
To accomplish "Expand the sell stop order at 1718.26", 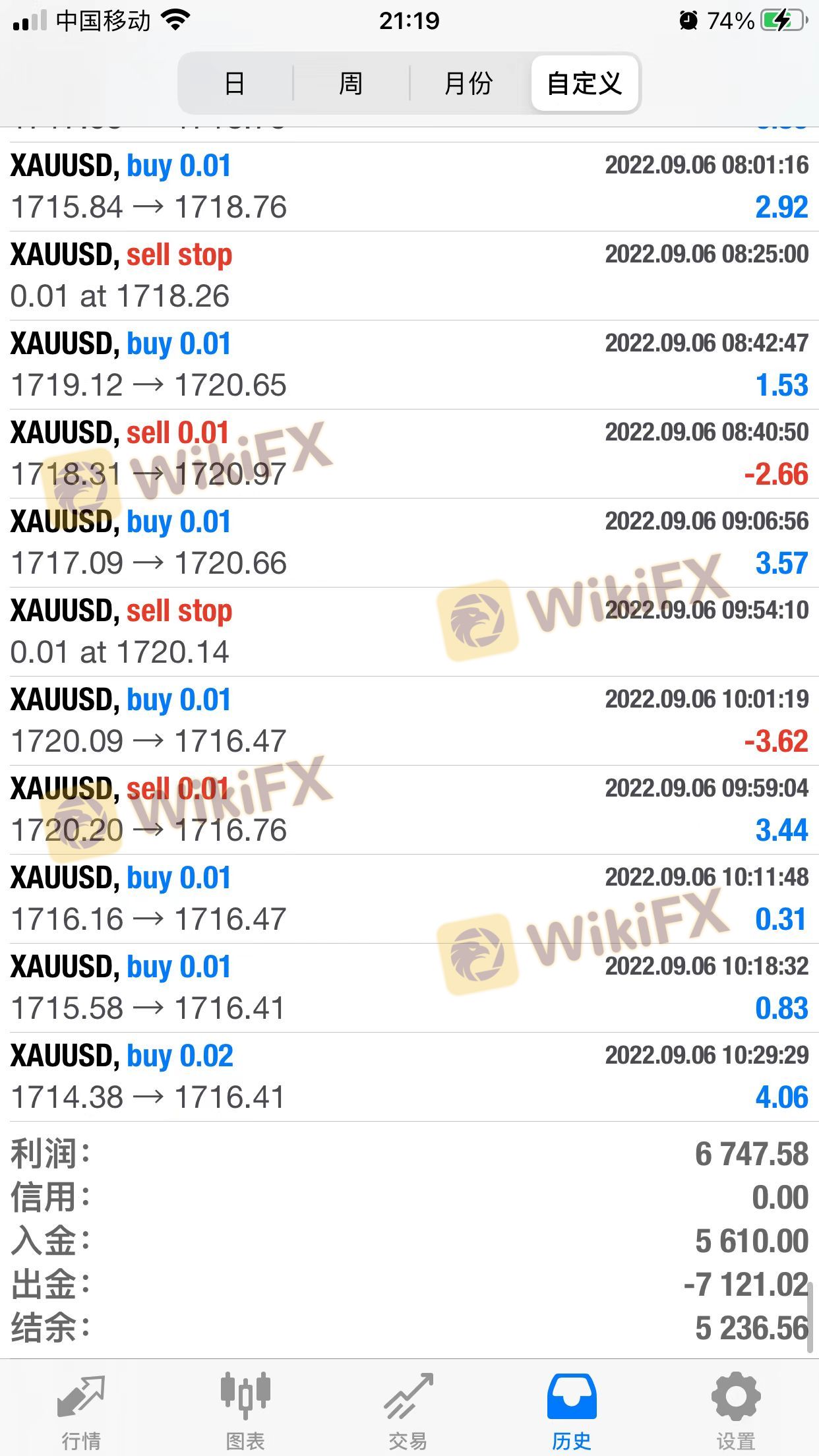I will tap(409, 276).
